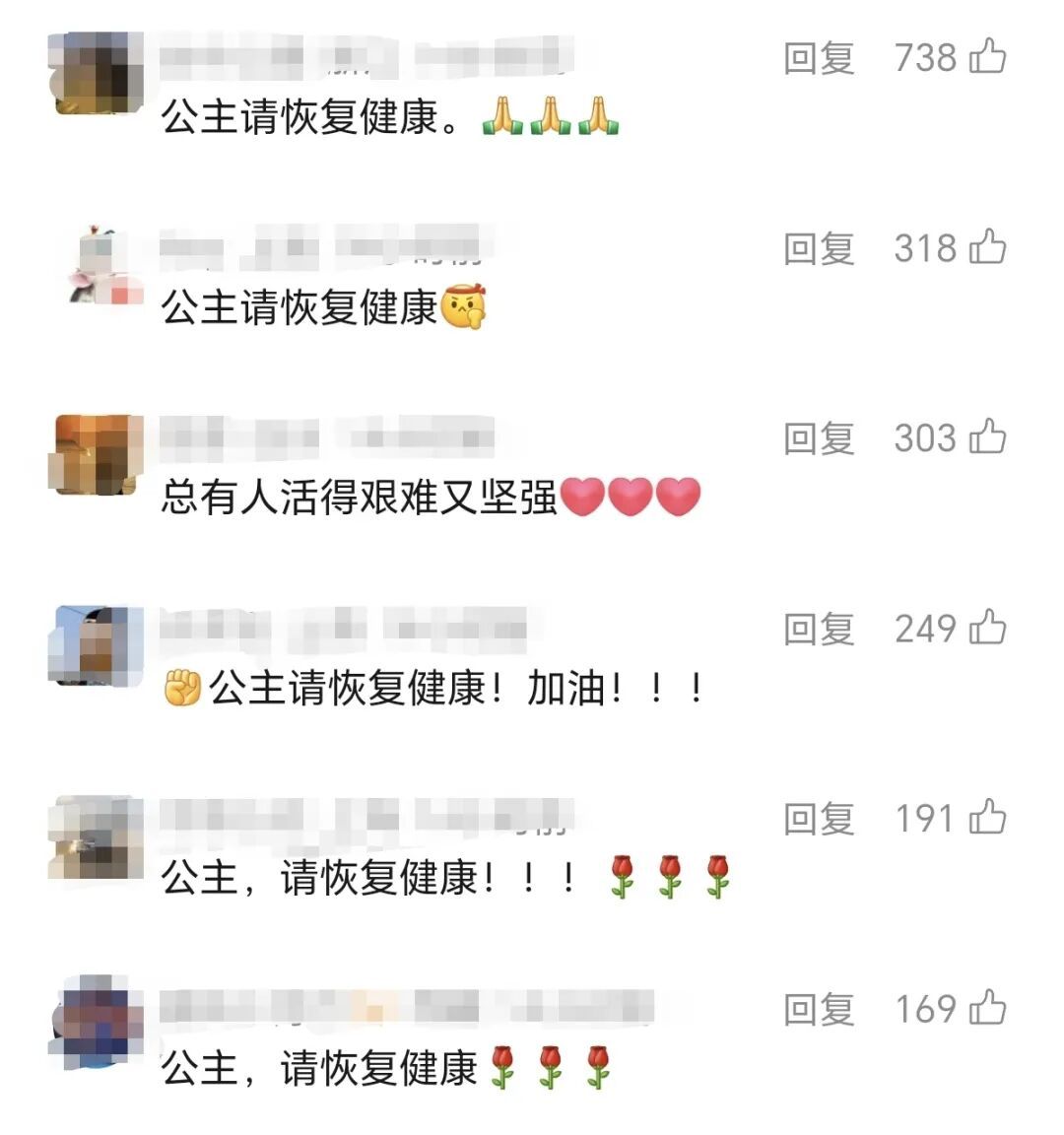Like the comment with 191 likes
This screenshot has width=1064, height=1135.
[987, 817]
